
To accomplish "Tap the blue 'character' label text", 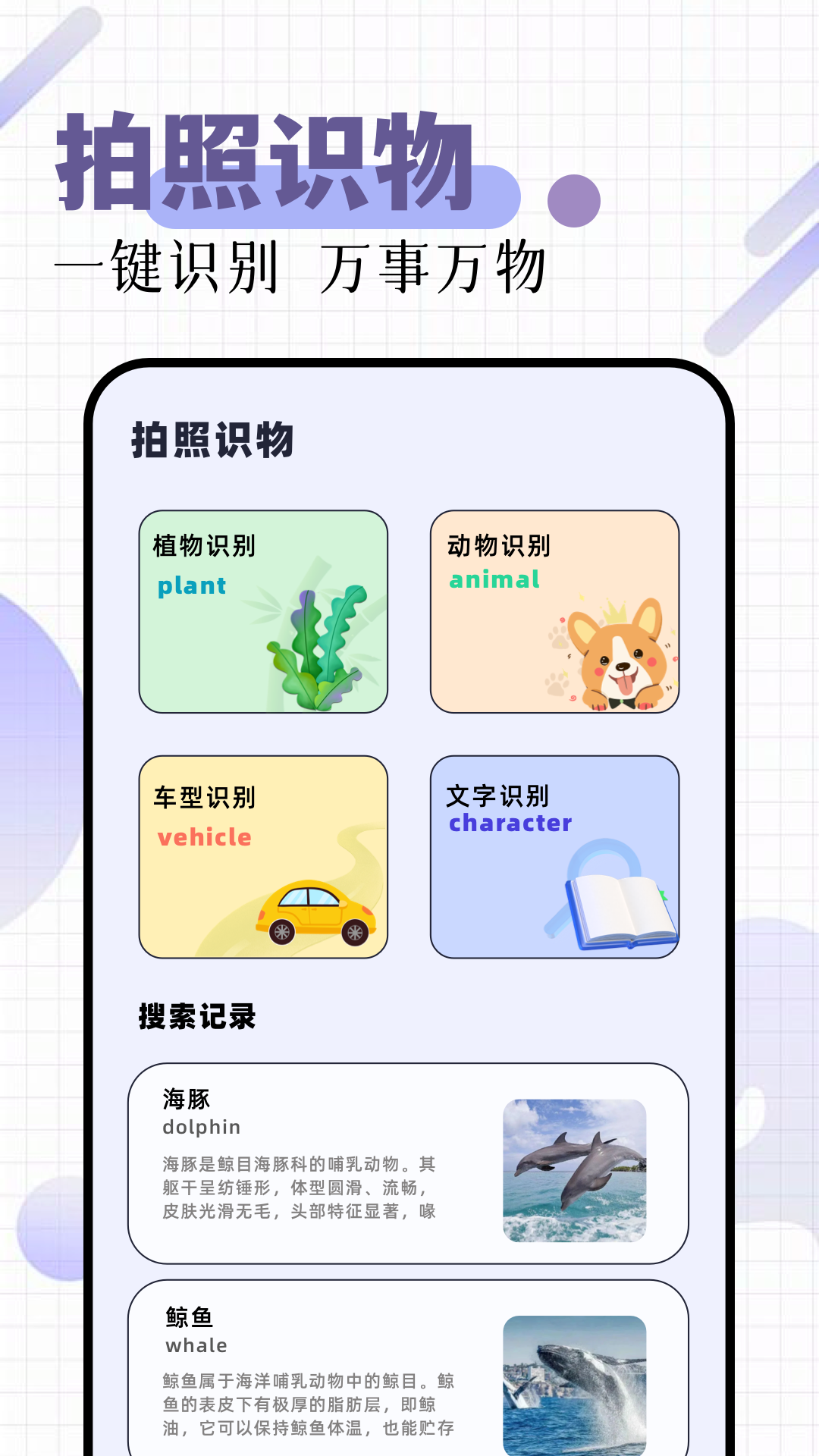I will point(510,823).
